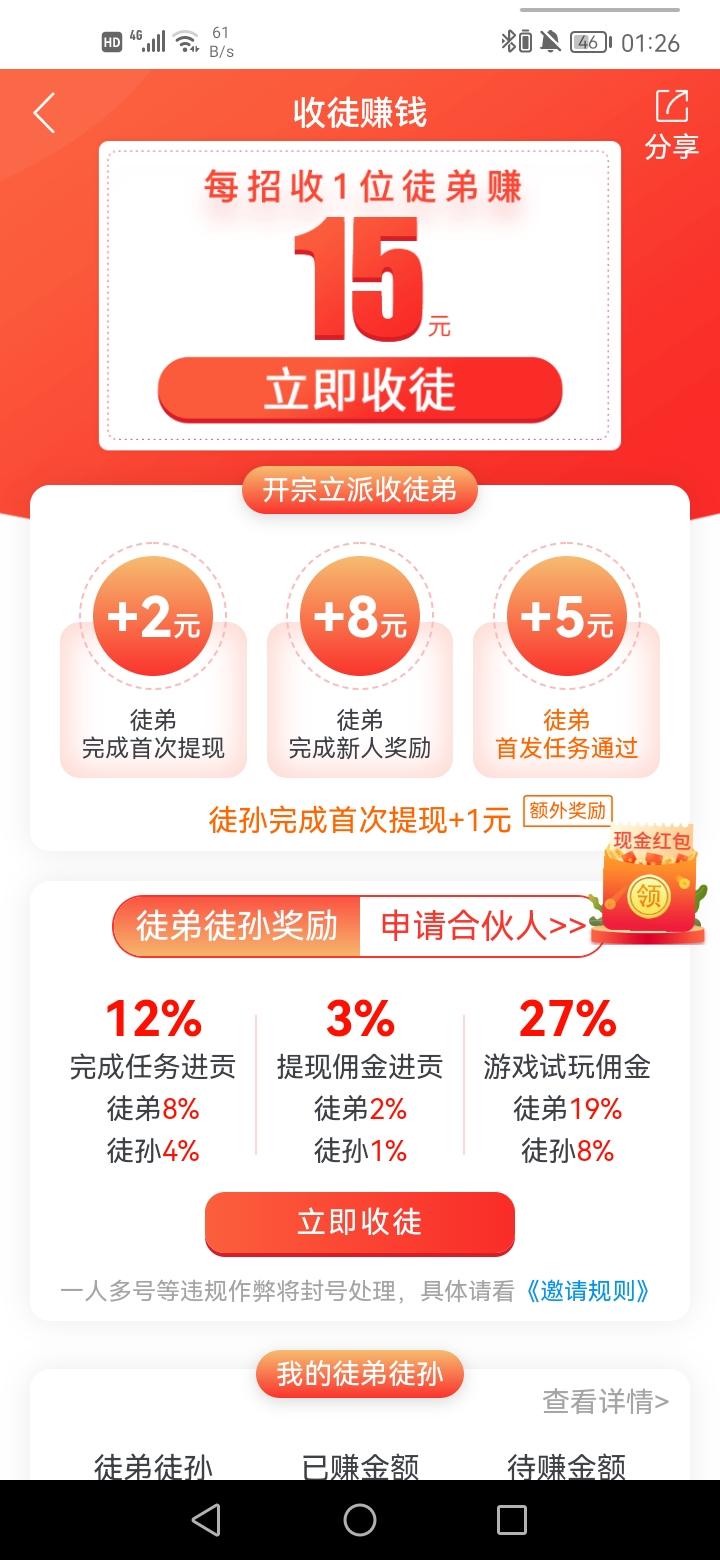Open the 《邀请规则》 link

click(587, 1291)
